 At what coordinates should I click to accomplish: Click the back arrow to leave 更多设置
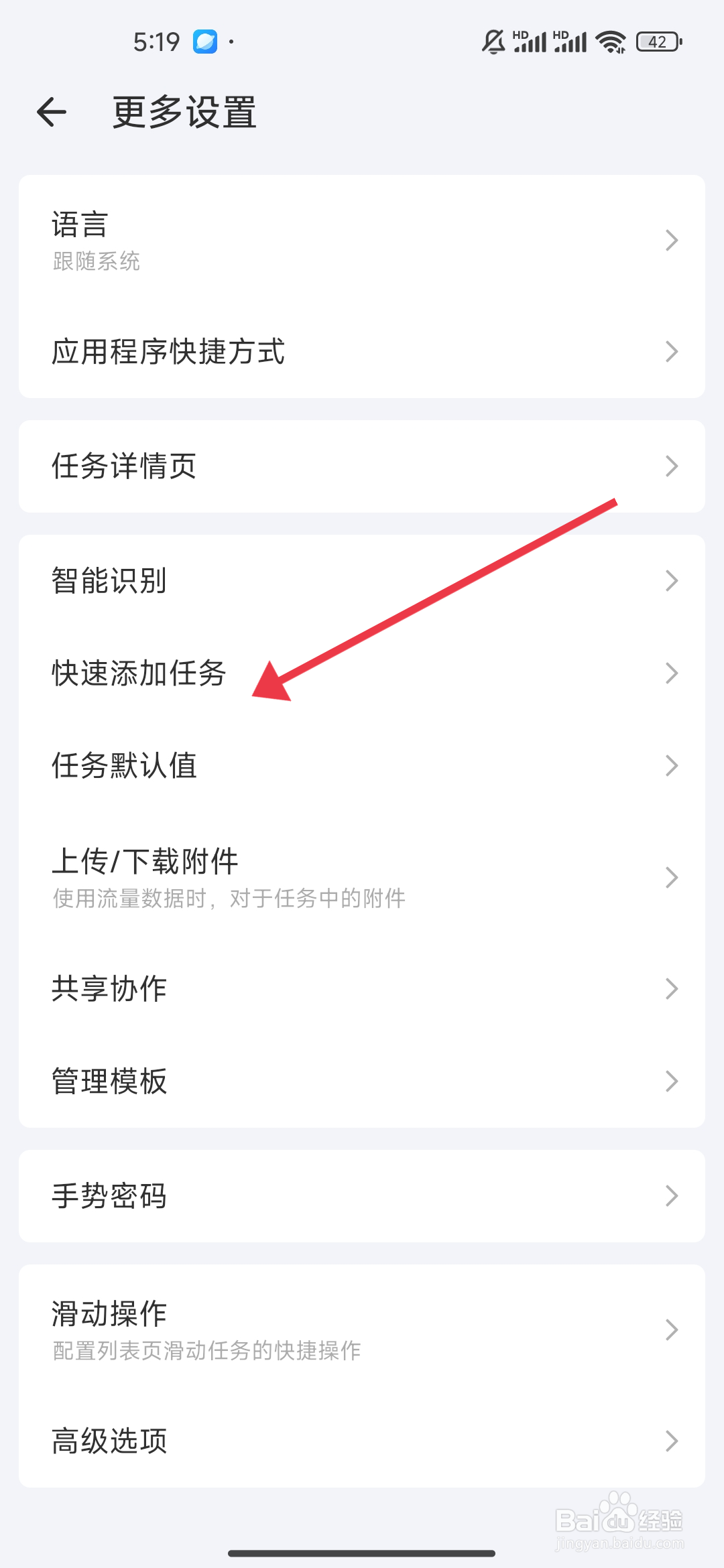50,113
